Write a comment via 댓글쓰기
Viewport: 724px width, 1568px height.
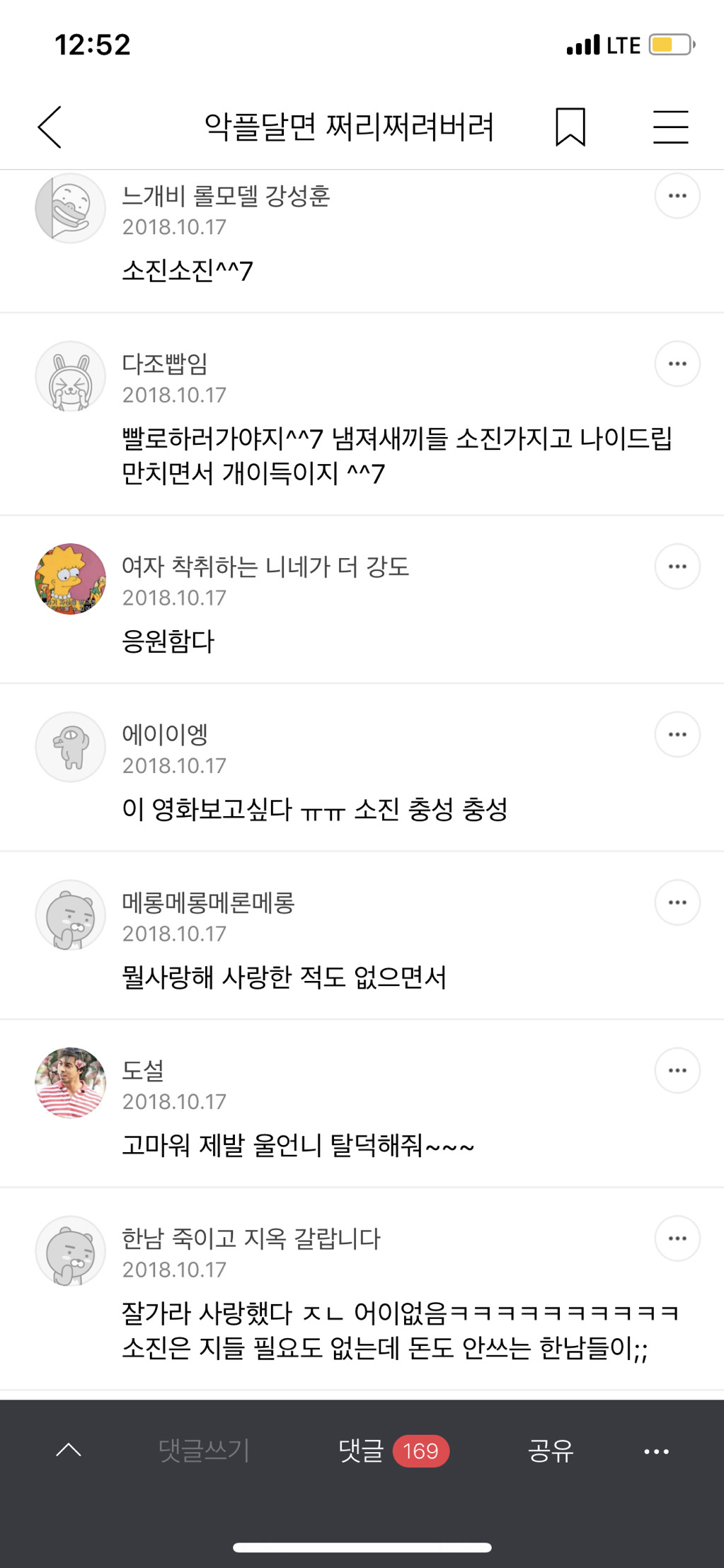click(204, 1451)
